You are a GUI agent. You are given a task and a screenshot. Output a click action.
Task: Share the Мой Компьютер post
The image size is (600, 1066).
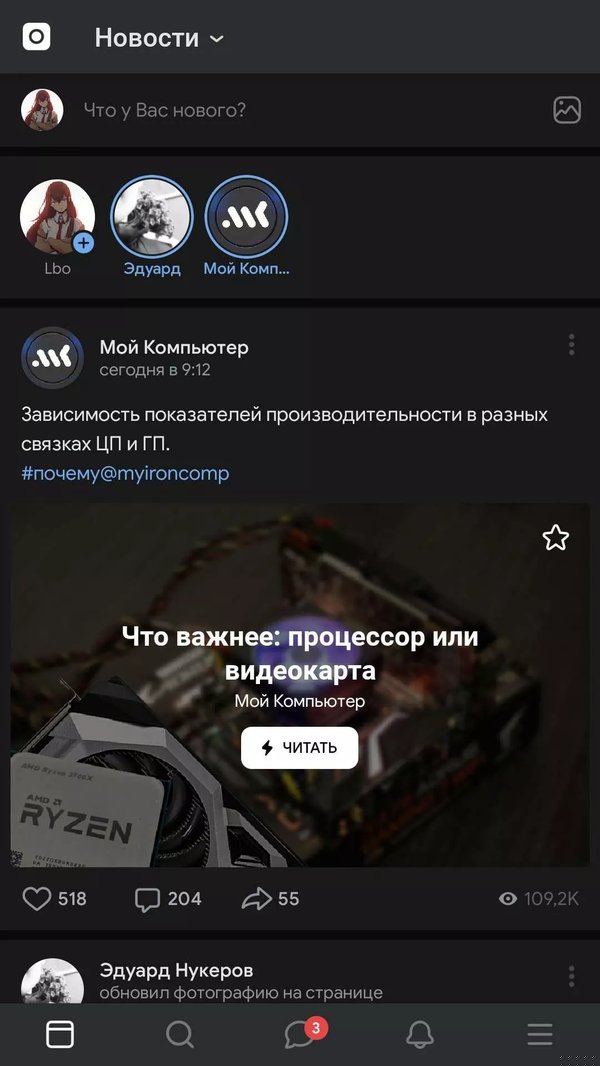(x=257, y=898)
